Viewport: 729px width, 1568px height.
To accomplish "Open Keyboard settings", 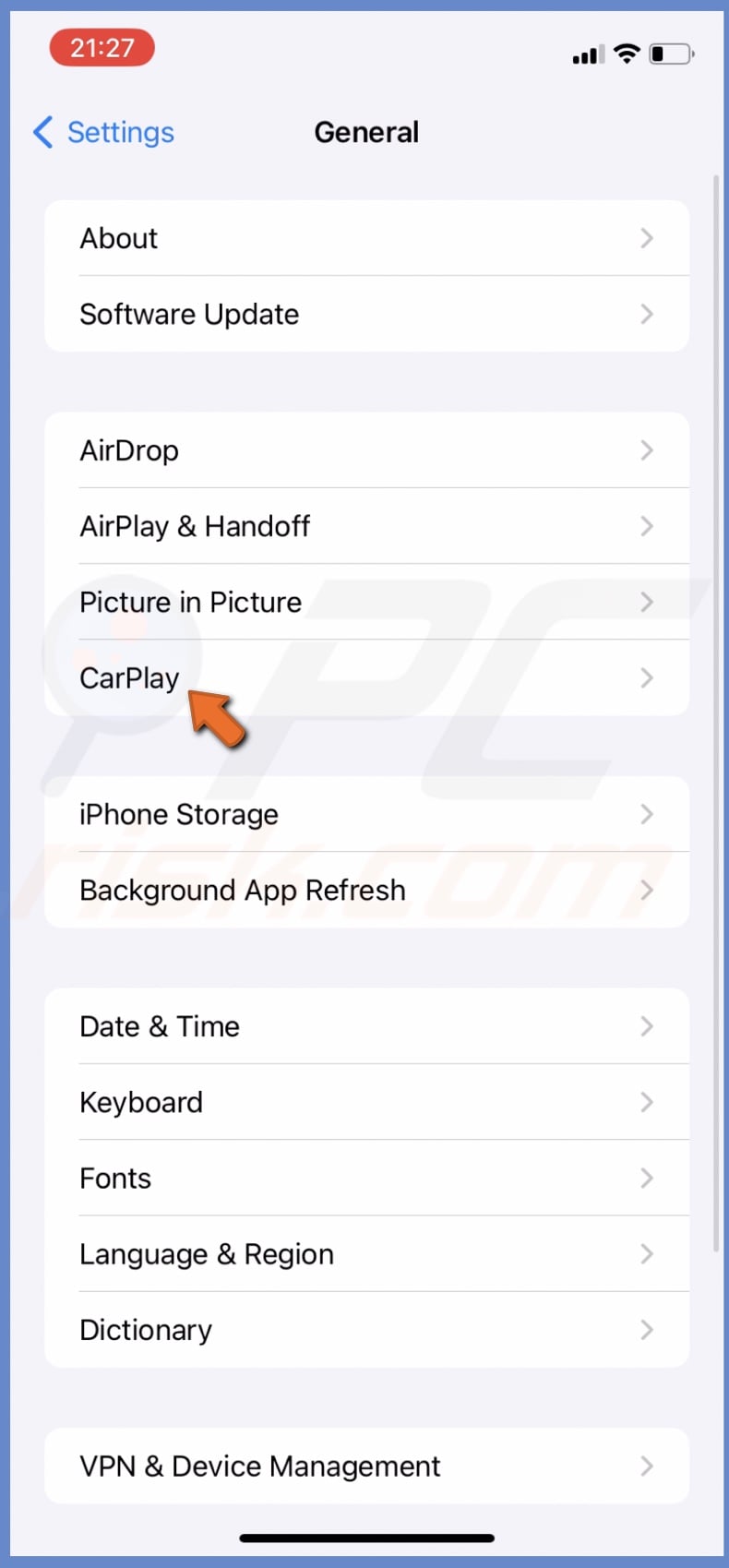I will 366,1102.
